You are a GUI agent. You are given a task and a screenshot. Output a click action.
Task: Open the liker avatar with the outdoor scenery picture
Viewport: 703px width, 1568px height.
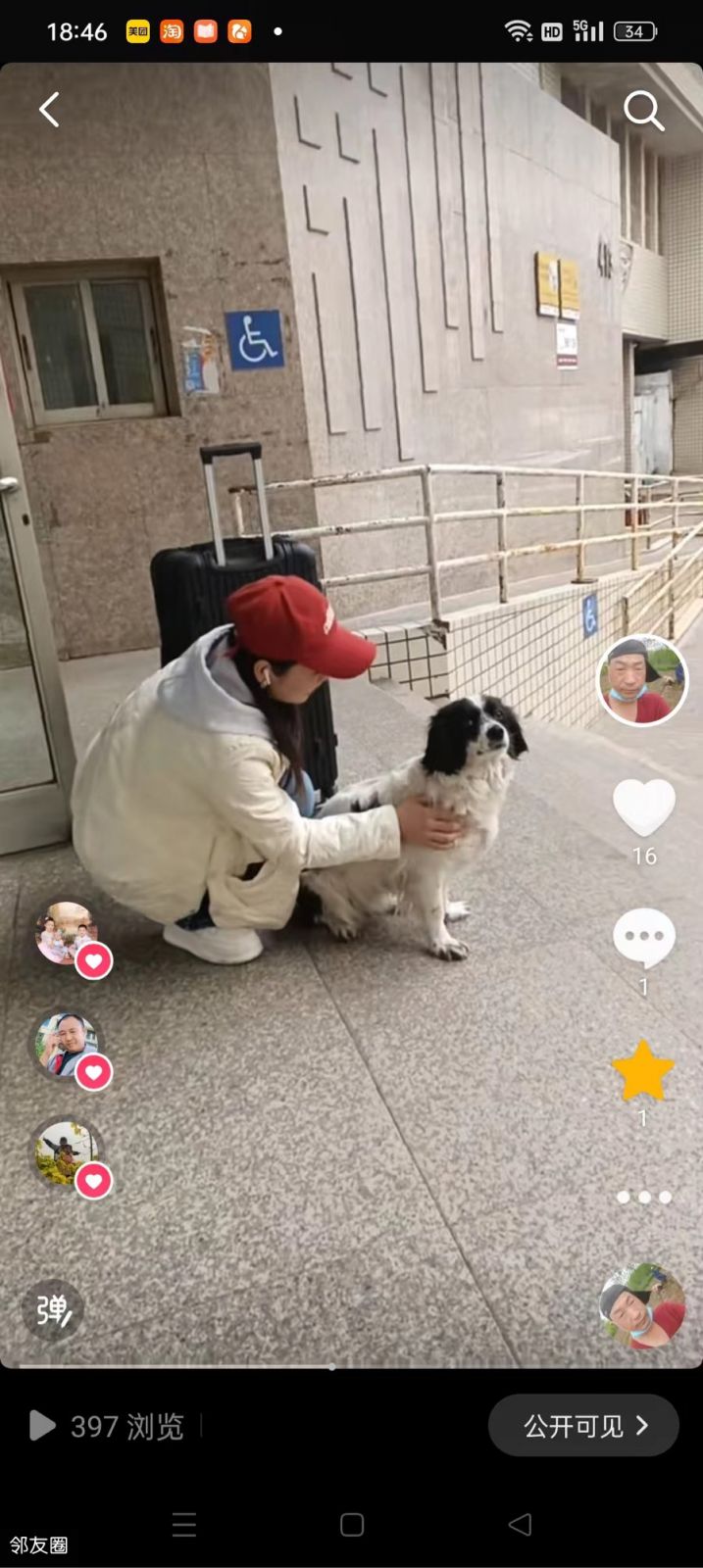(65, 1152)
